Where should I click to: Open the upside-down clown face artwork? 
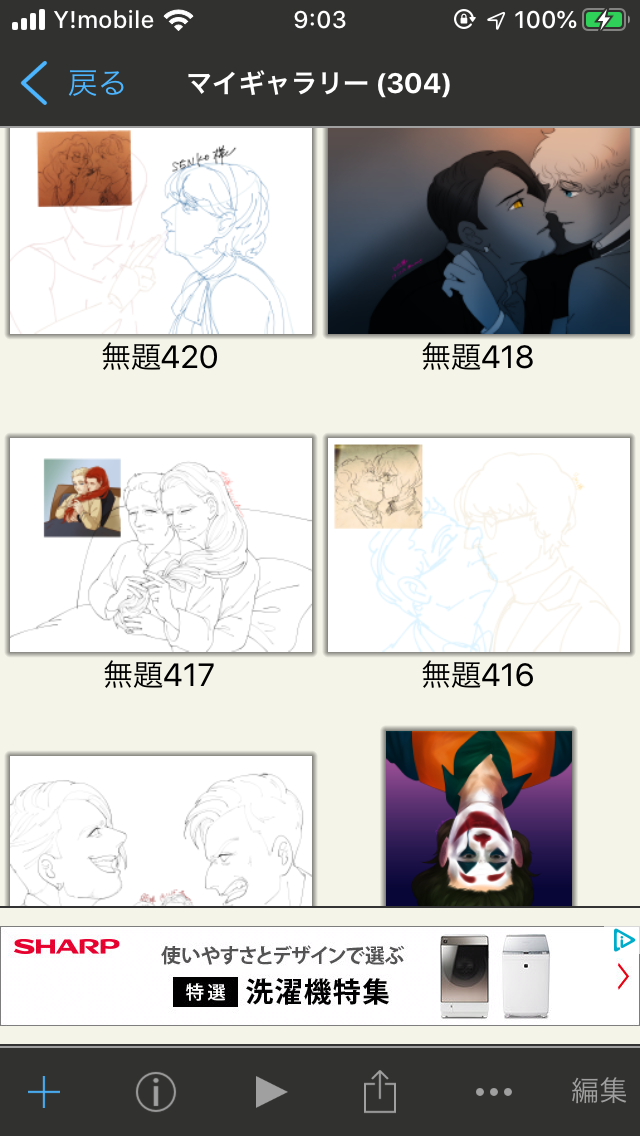(479, 818)
